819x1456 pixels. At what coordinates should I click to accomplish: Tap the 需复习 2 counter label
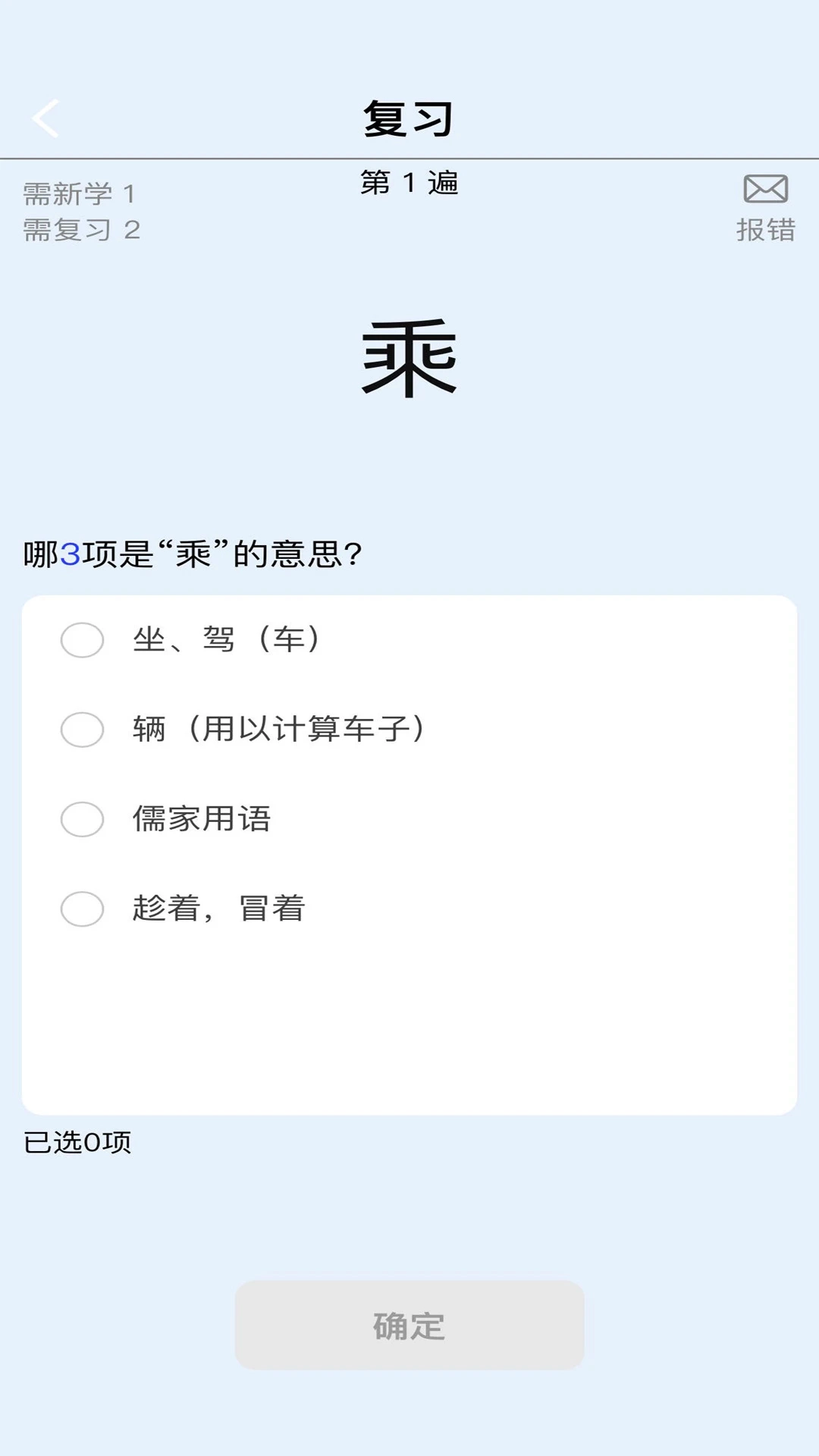[x=78, y=231]
